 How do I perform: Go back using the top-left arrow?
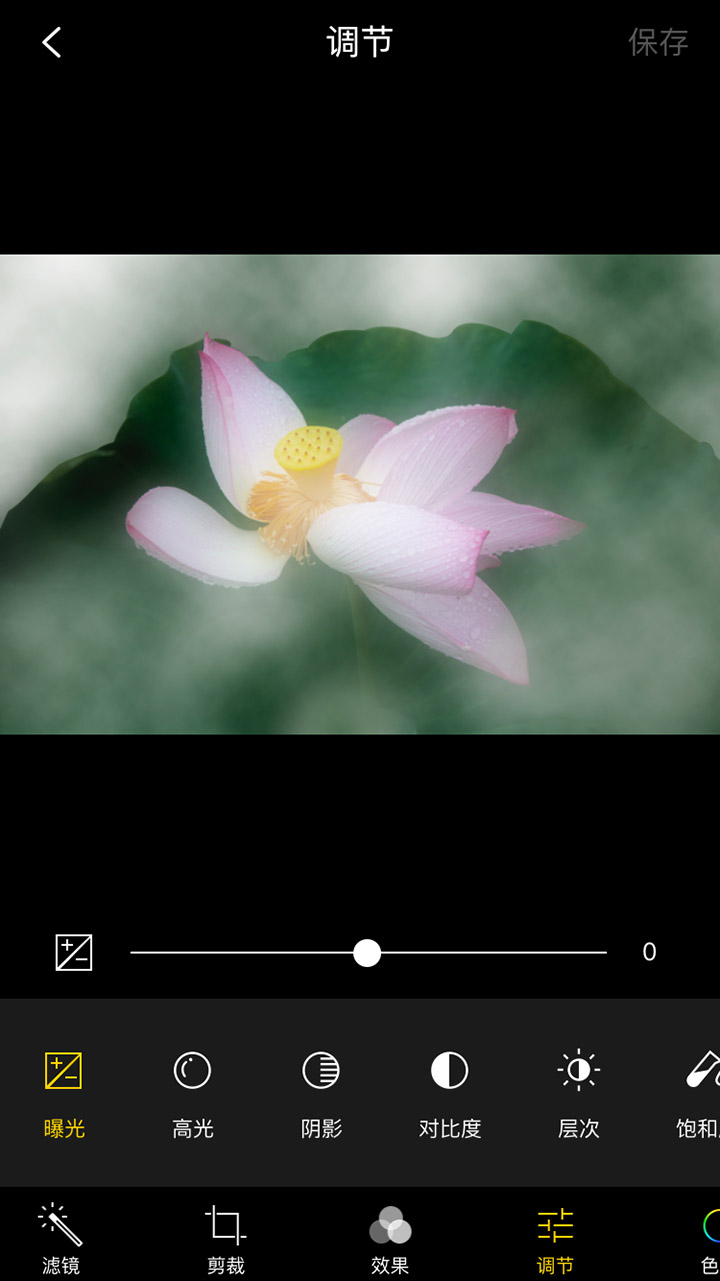[52, 42]
